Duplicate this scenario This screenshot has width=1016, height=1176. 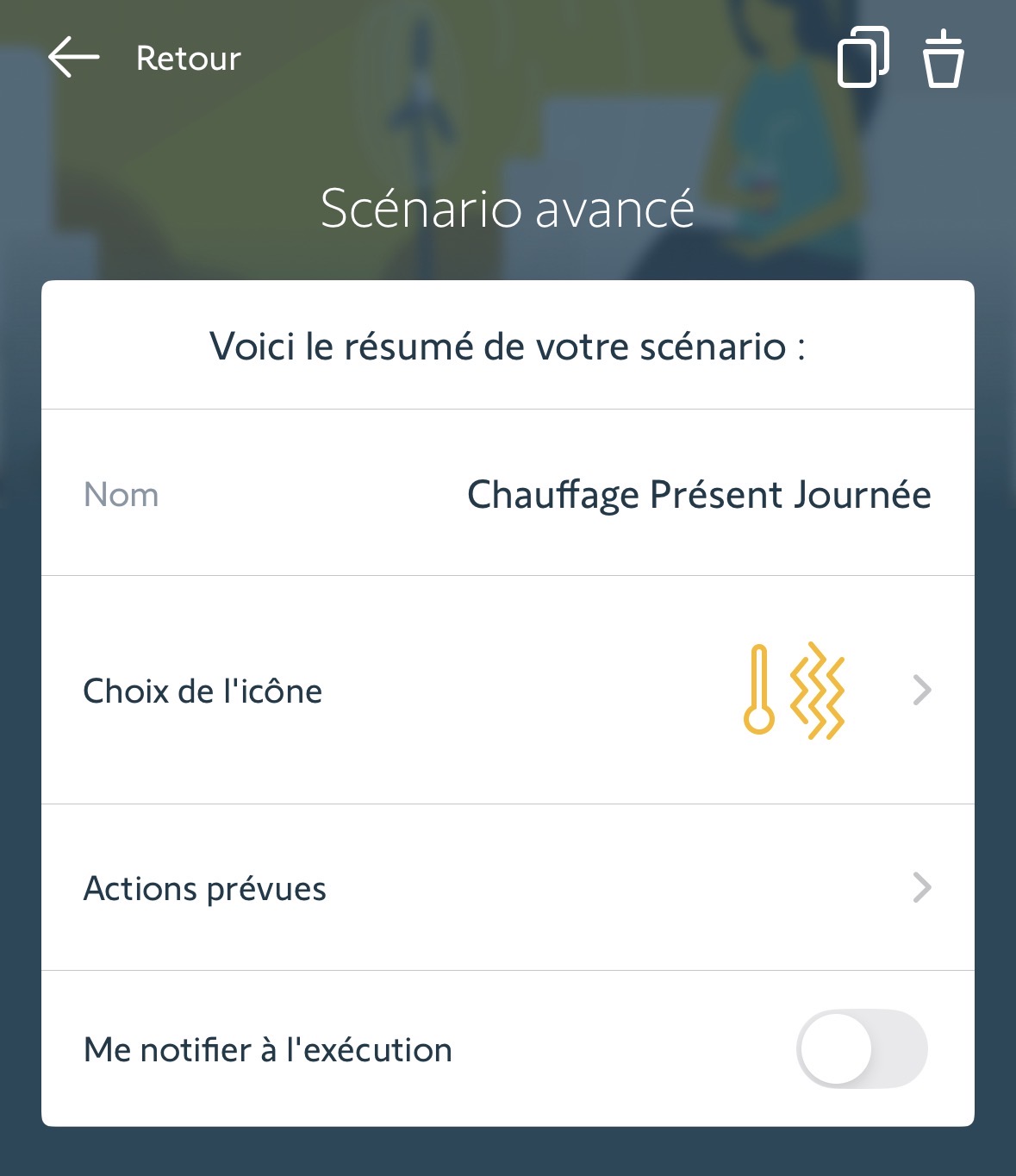(x=863, y=58)
